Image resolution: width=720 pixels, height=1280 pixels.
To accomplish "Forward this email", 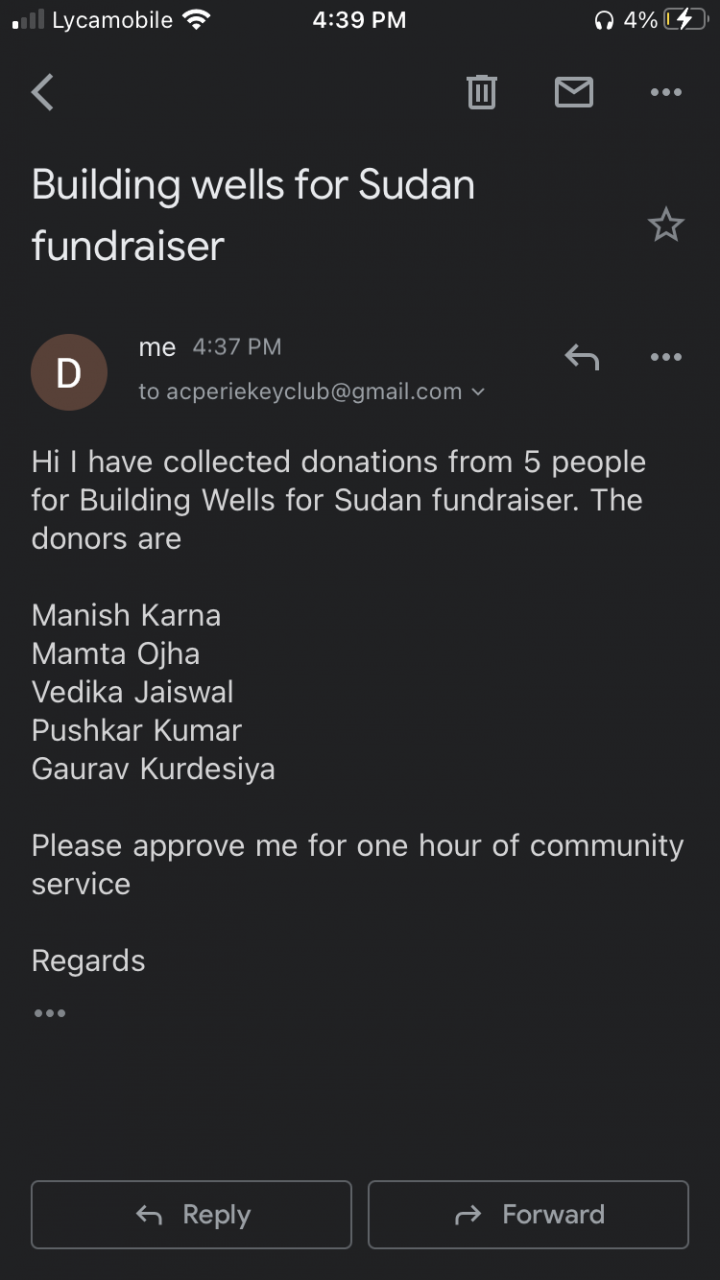I will coord(528,1214).
